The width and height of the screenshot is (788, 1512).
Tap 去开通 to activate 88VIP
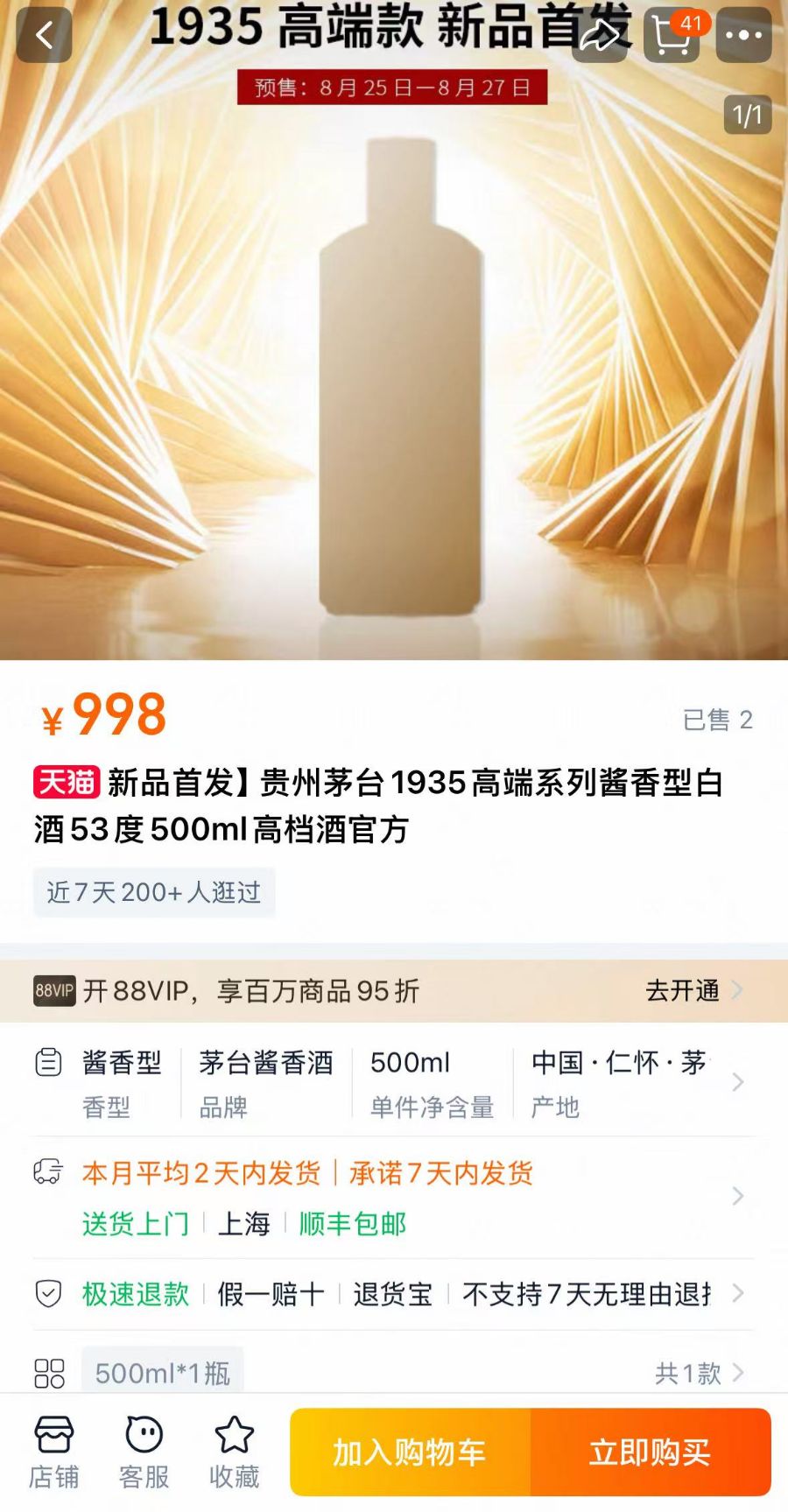click(692, 990)
